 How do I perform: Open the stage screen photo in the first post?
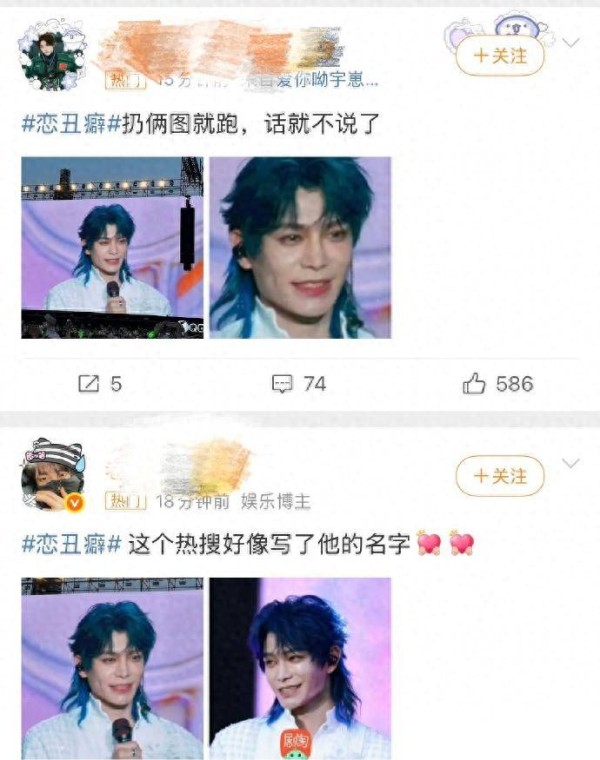coord(112,247)
